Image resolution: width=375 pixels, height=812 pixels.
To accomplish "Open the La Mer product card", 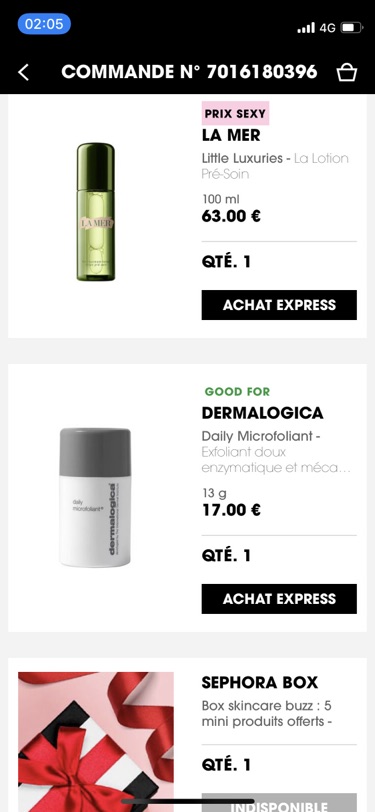I will pyautogui.click(x=187, y=216).
